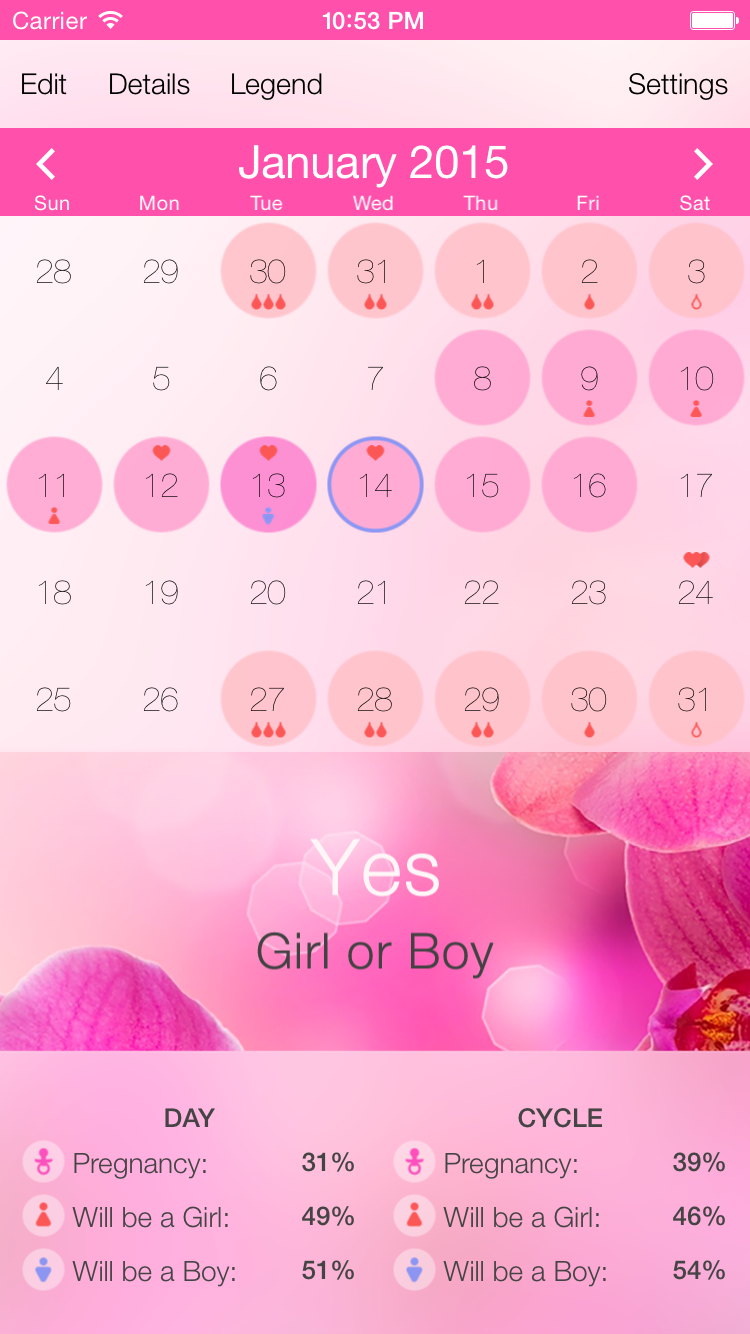This screenshot has height=1334, width=750.
Task: Select January 16 on the calendar
Action: (x=589, y=485)
